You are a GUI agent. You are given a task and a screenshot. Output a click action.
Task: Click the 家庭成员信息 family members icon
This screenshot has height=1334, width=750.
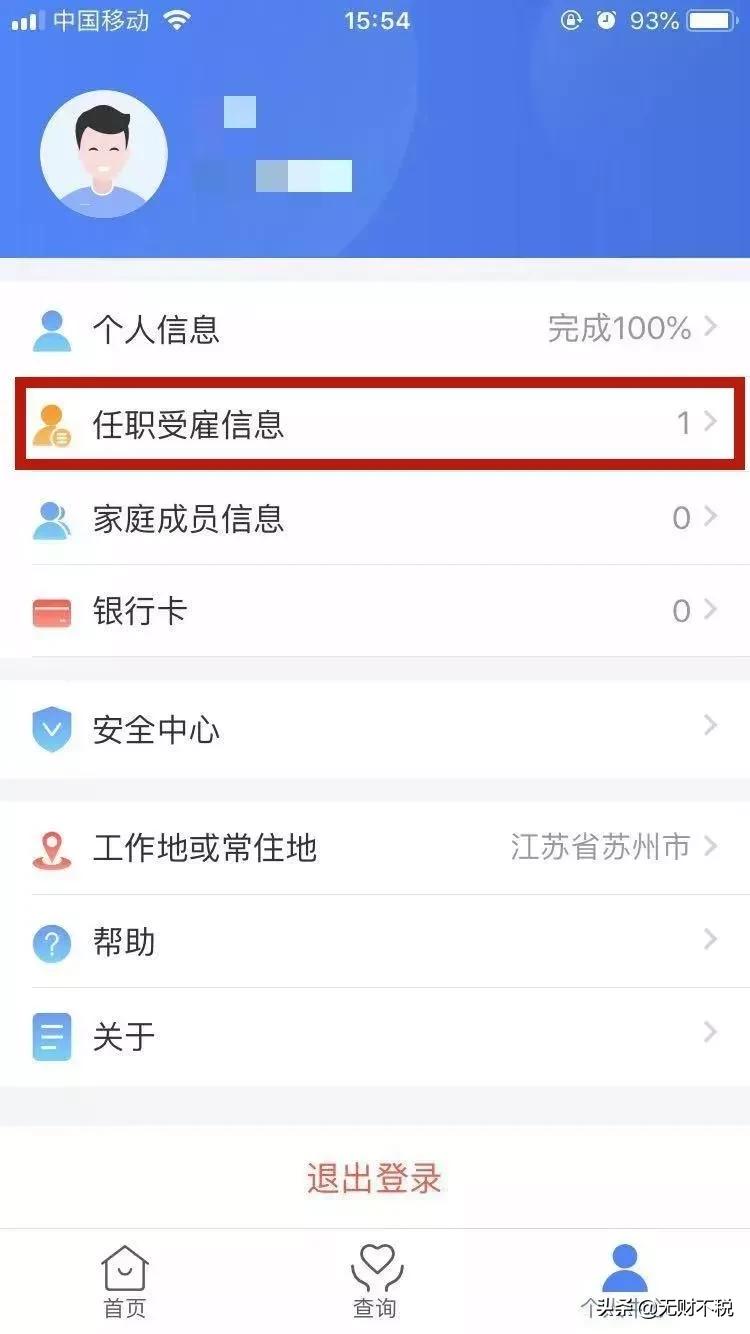coord(52,517)
